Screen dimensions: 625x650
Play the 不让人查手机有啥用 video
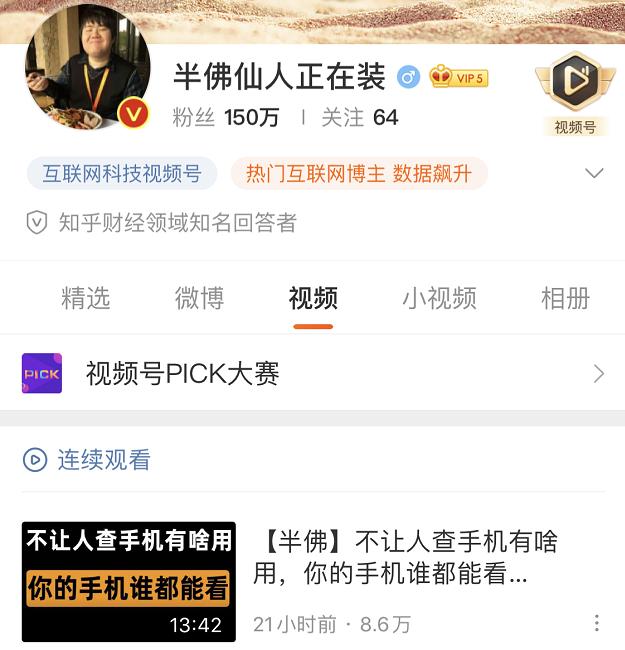point(129,581)
